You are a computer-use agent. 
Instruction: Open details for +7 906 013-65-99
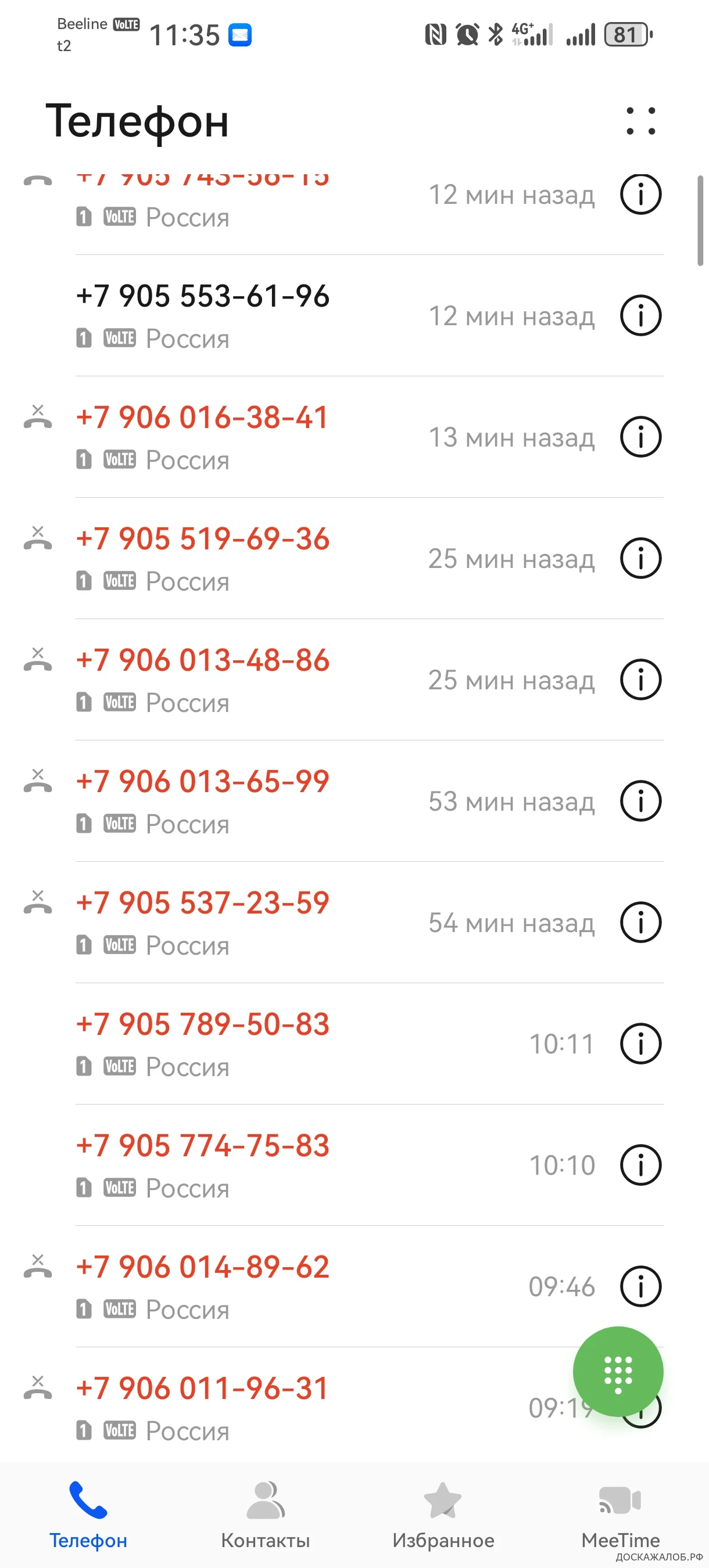pos(640,800)
